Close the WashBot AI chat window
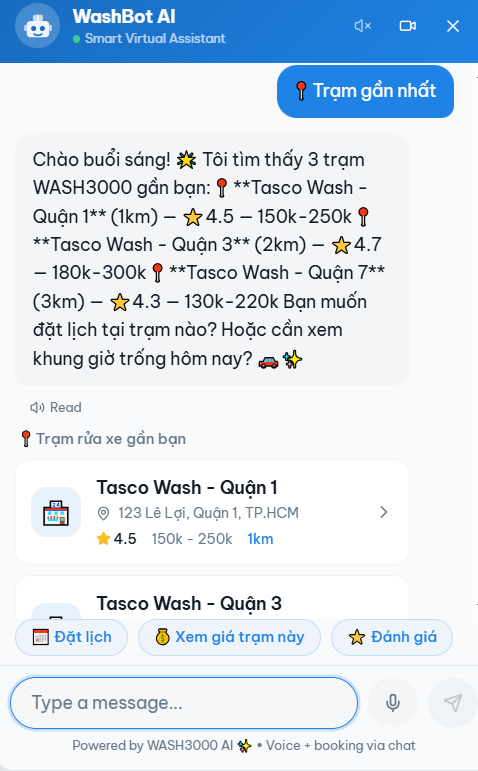 coord(452,26)
